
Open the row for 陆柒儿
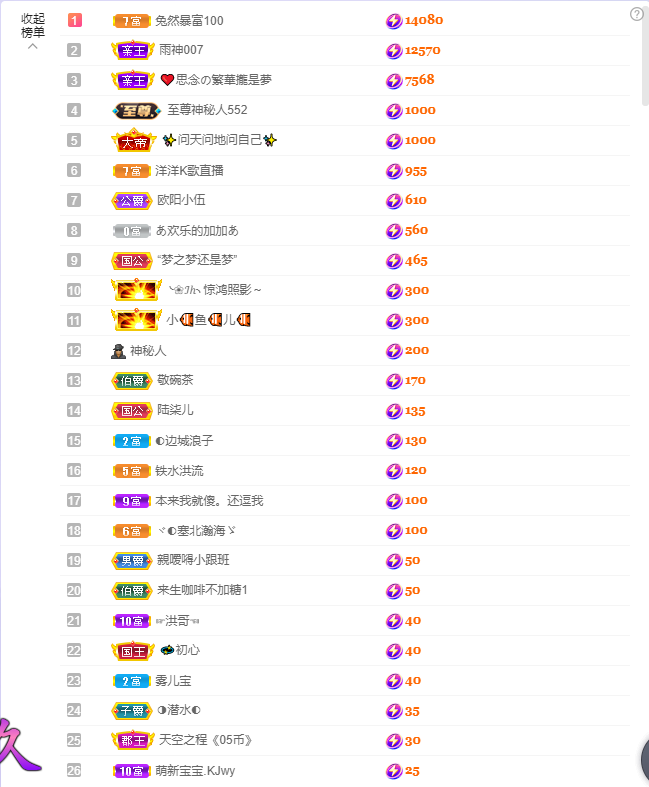(x=175, y=410)
